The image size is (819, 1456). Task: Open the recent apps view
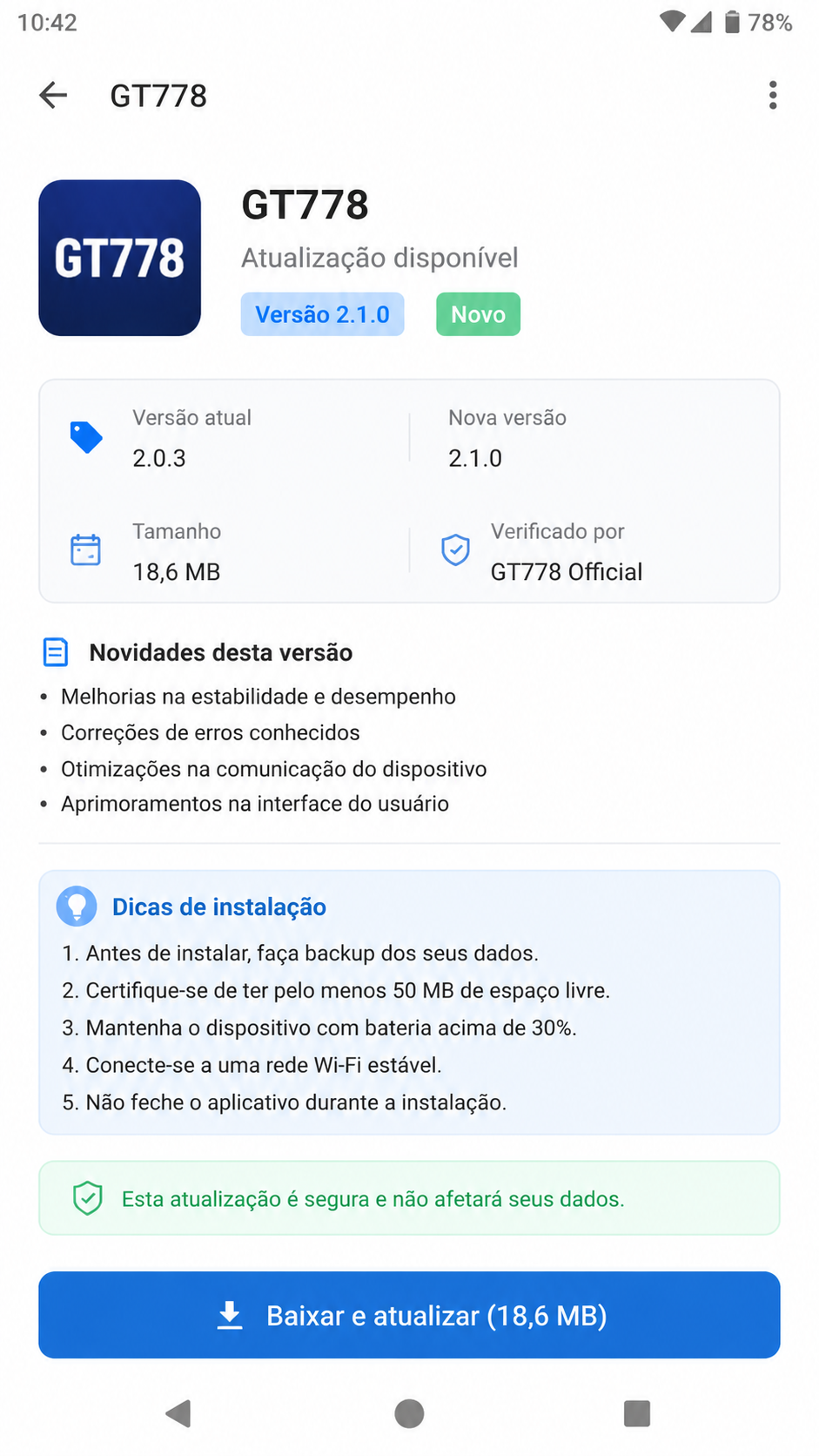(637, 1413)
